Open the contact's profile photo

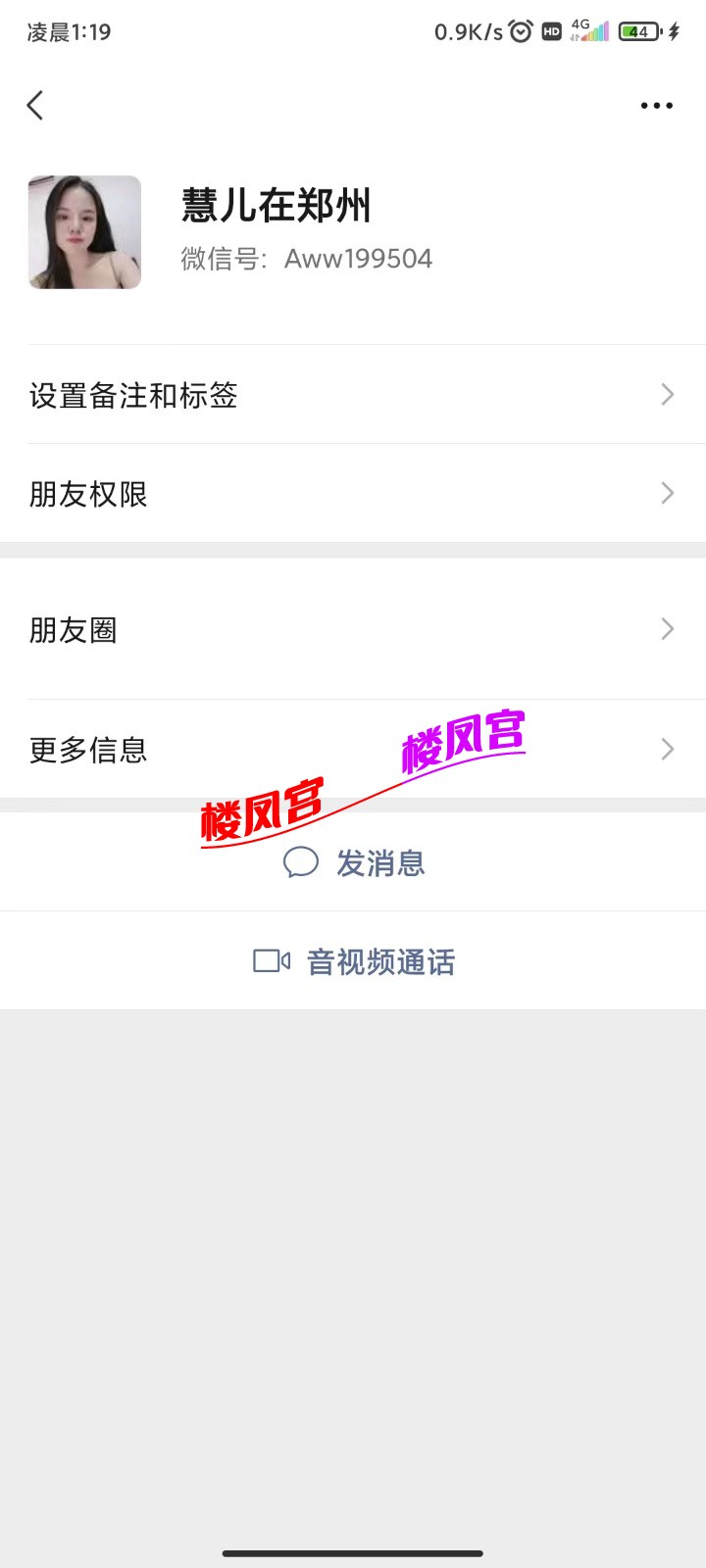(84, 231)
